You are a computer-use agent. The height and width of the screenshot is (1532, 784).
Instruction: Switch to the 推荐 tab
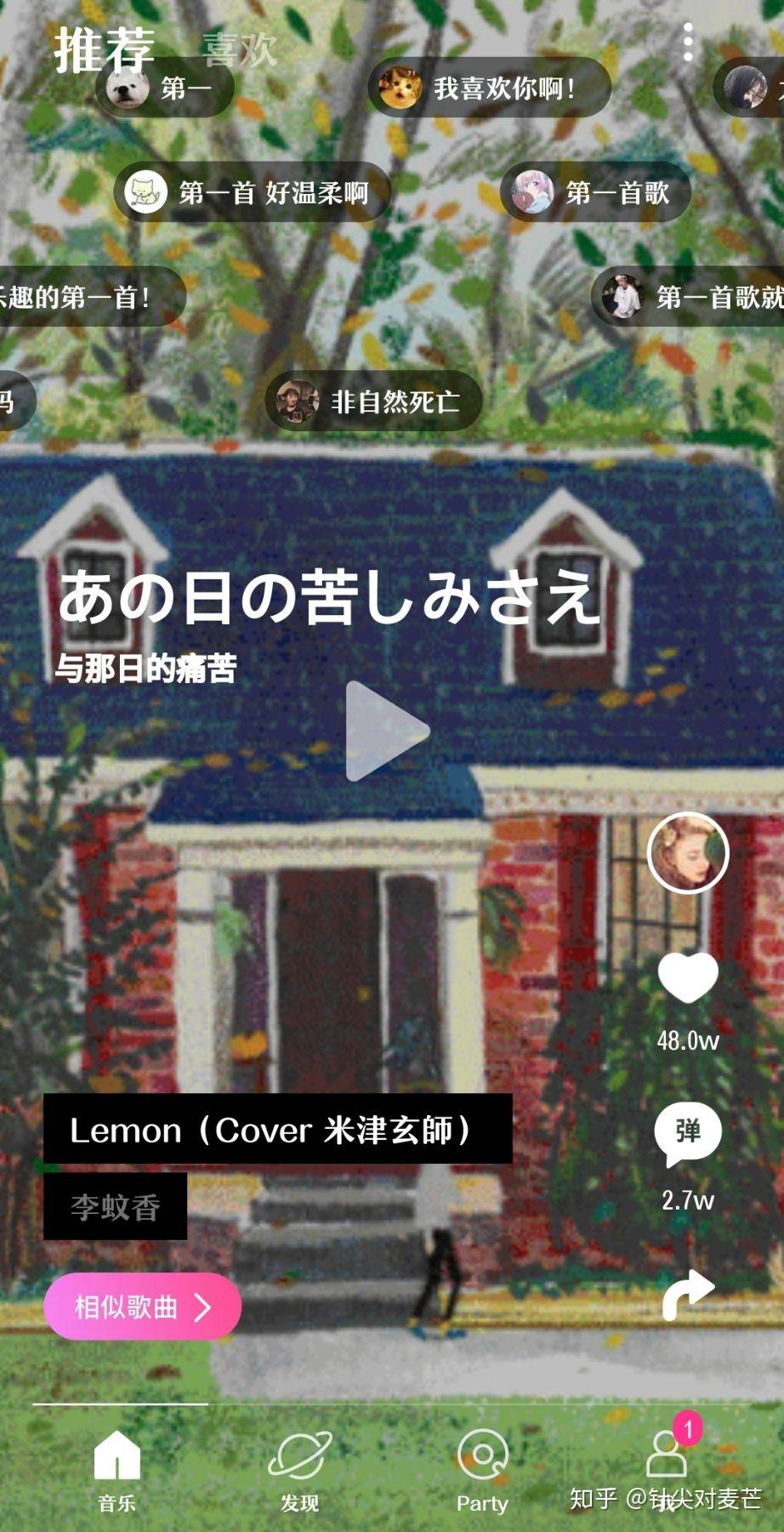pyautogui.click(x=104, y=49)
